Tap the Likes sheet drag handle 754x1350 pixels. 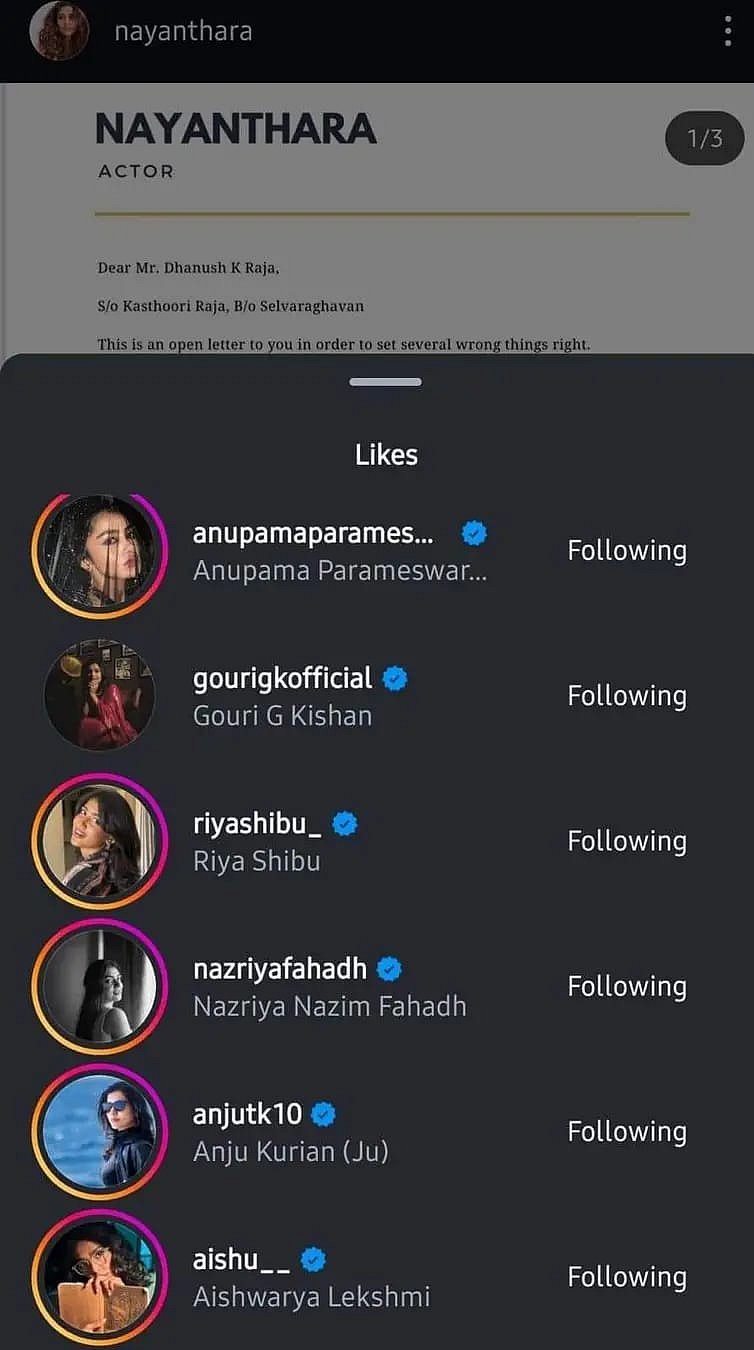click(x=386, y=382)
